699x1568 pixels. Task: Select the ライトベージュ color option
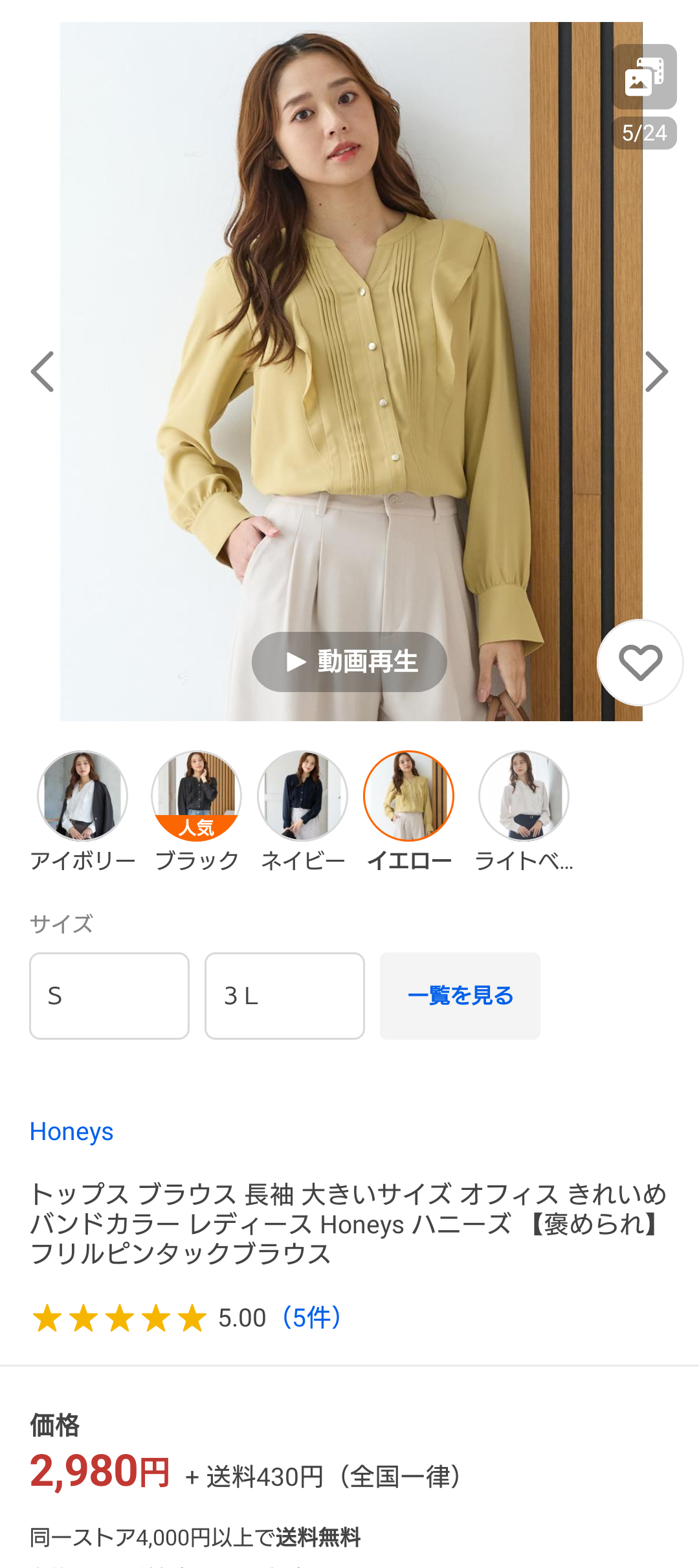coord(524,796)
